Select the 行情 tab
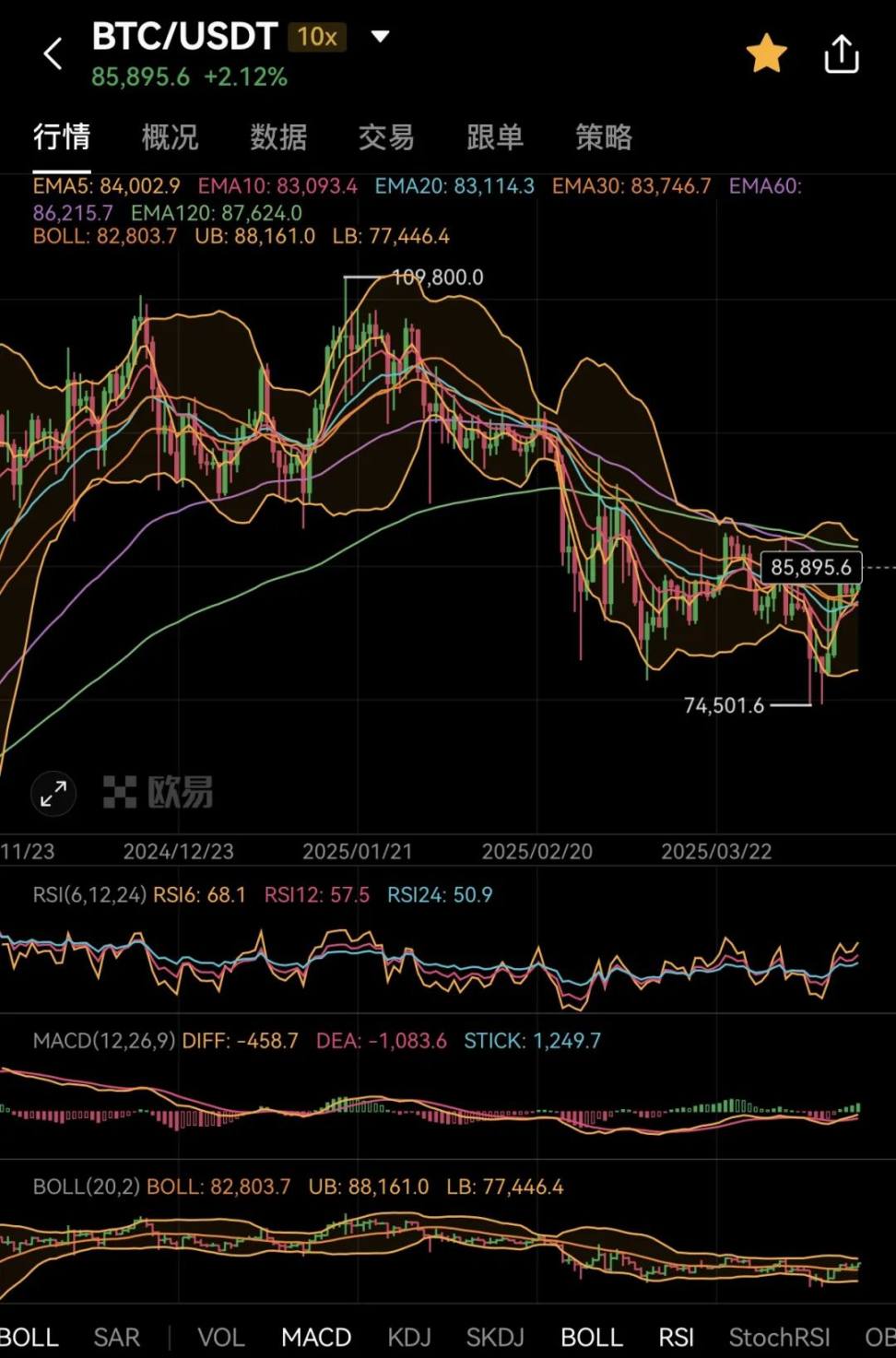This screenshot has width=896, height=1358. 62,137
